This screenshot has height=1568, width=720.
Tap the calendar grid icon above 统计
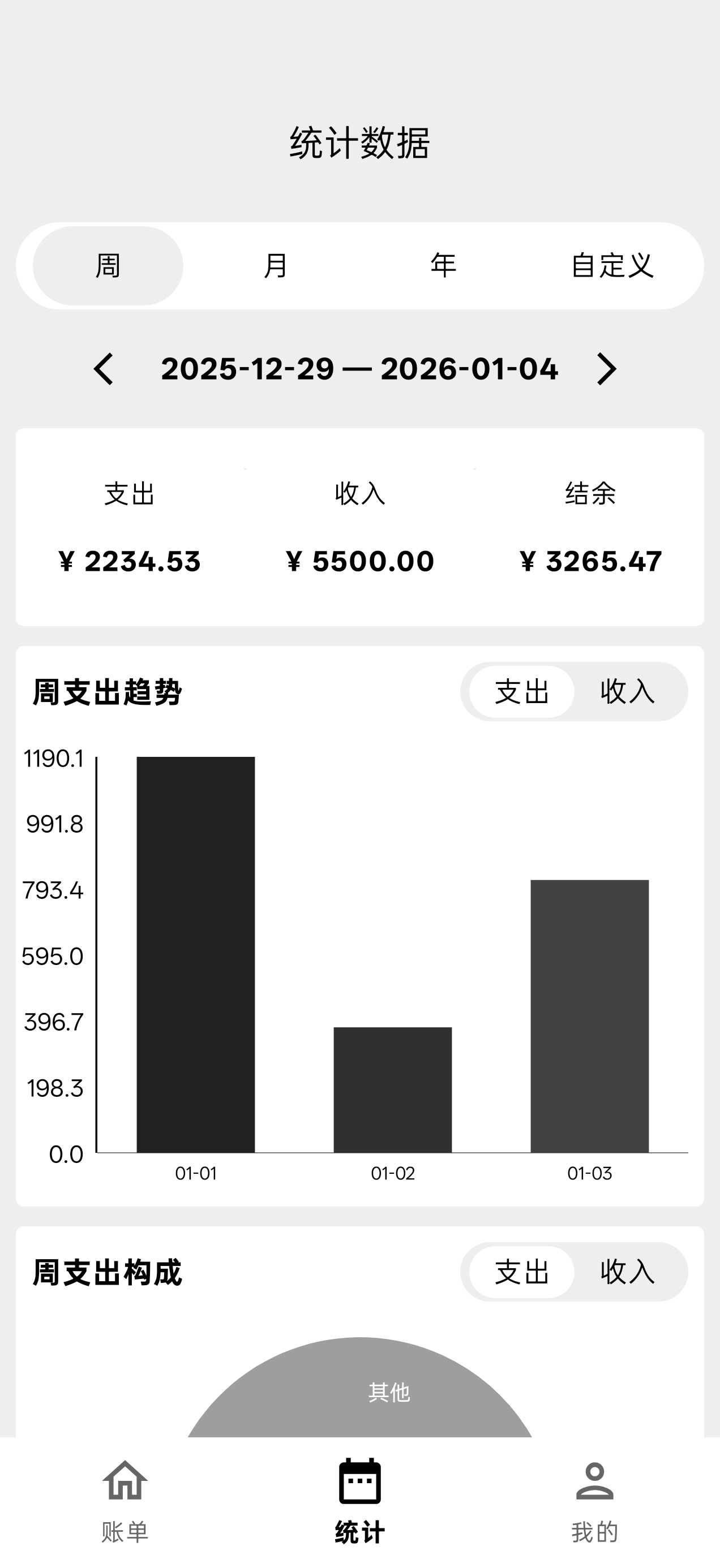(360, 1480)
